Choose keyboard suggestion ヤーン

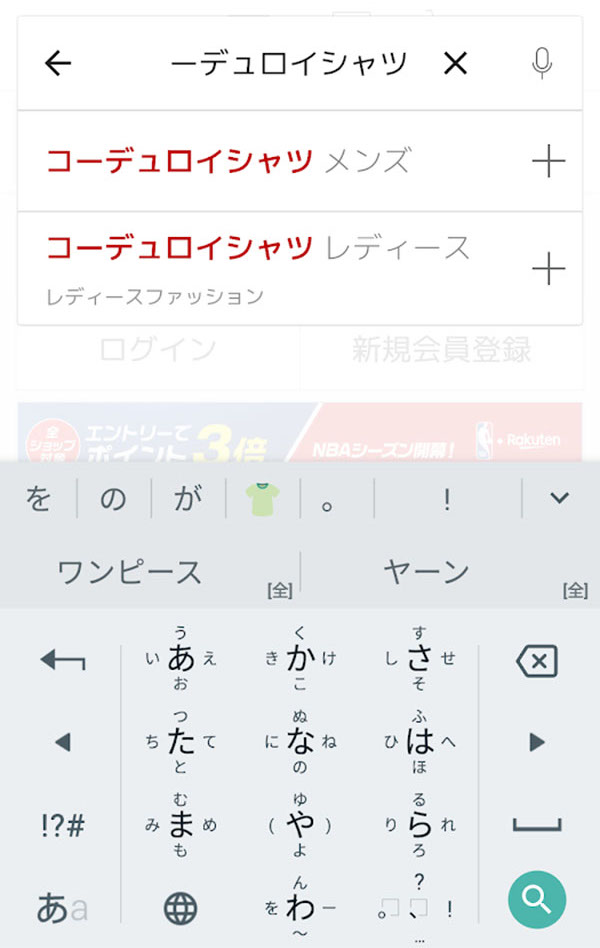(x=426, y=572)
